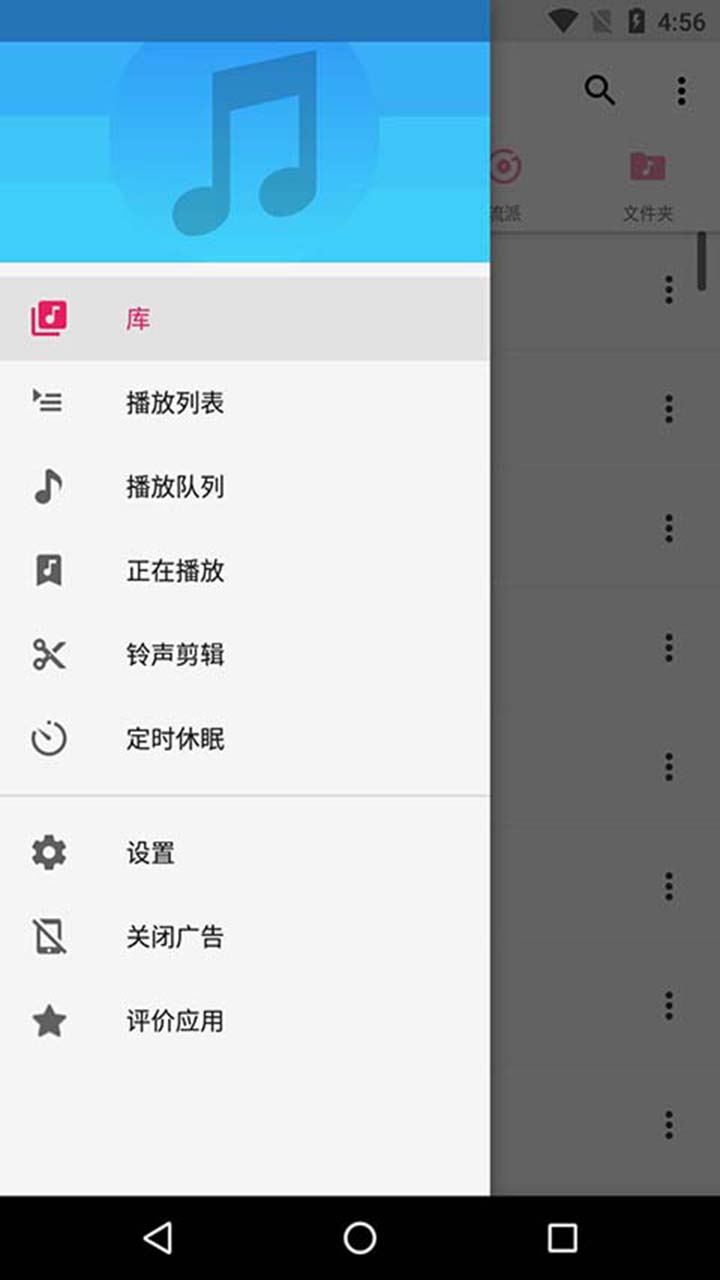Image resolution: width=720 pixels, height=1280 pixels.
Task: Switch to the 文件夹 folders tab
Action: pos(648,185)
